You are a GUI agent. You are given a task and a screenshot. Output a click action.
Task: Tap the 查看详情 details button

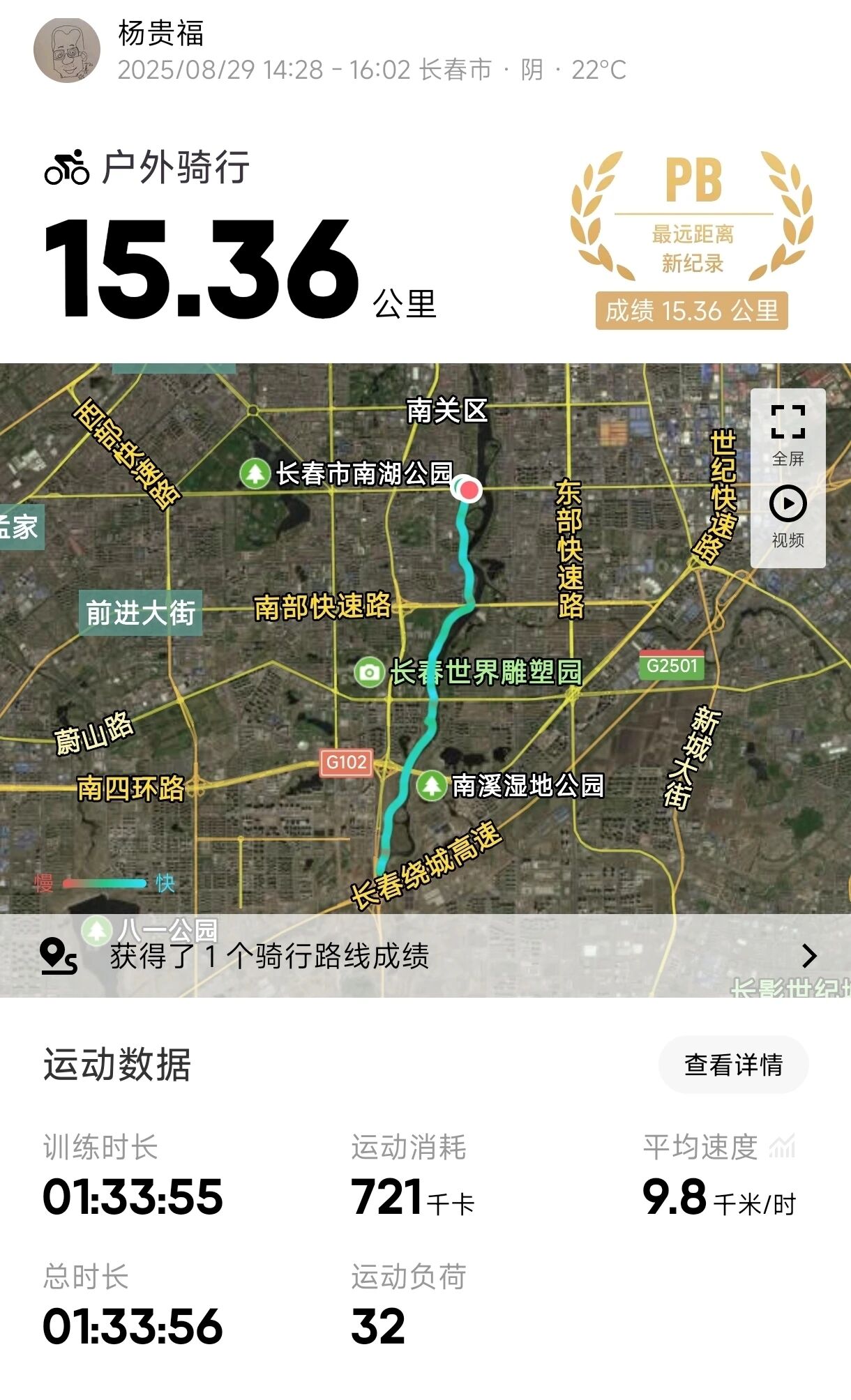click(x=733, y=1065)
